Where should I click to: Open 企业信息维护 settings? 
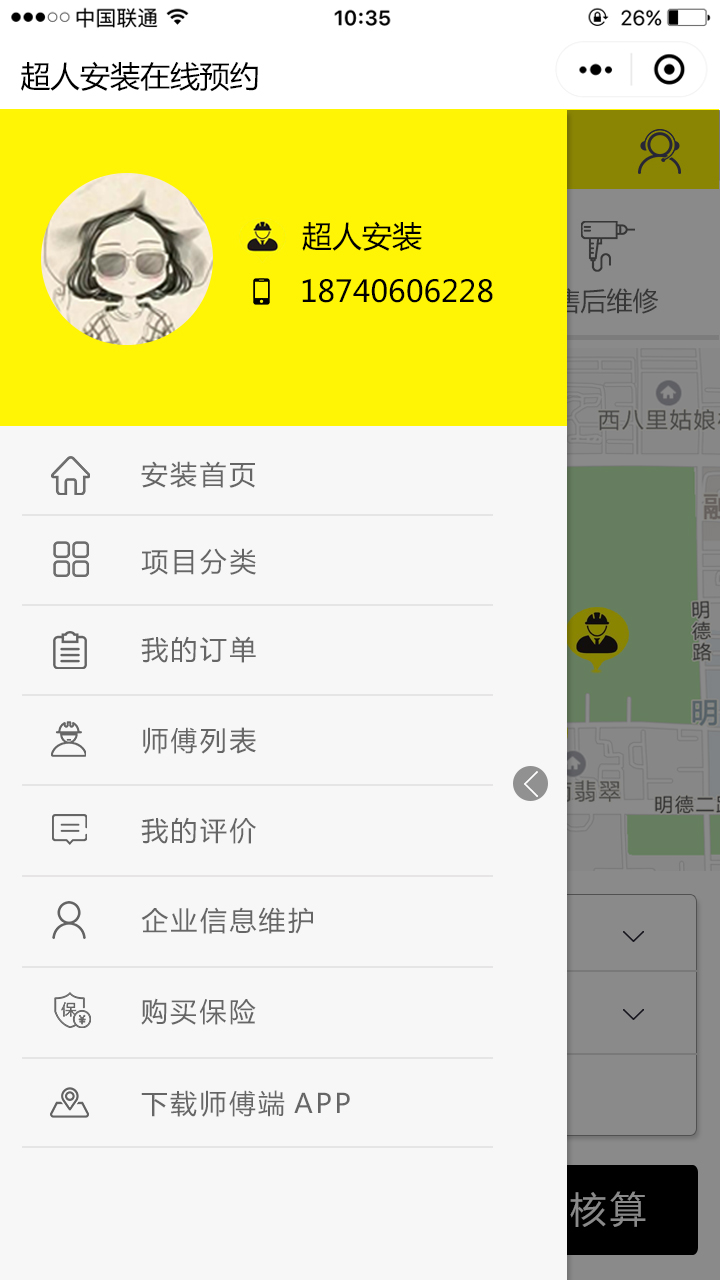[228, 921]
